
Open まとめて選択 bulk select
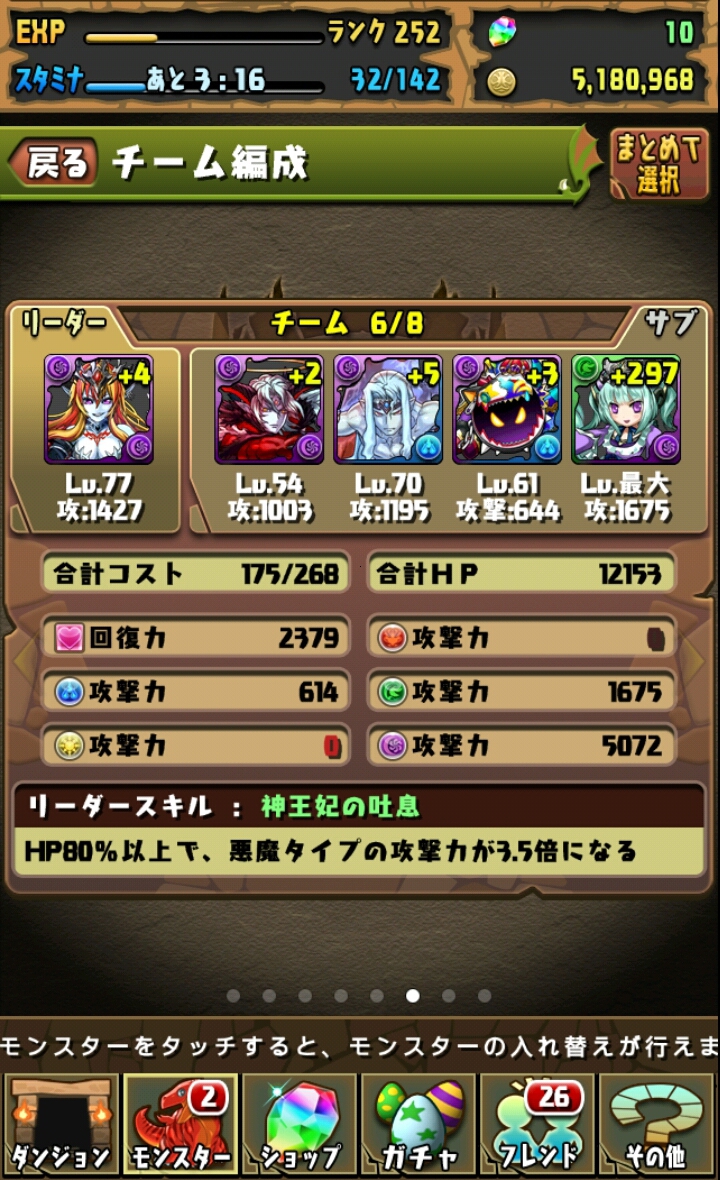658,164
